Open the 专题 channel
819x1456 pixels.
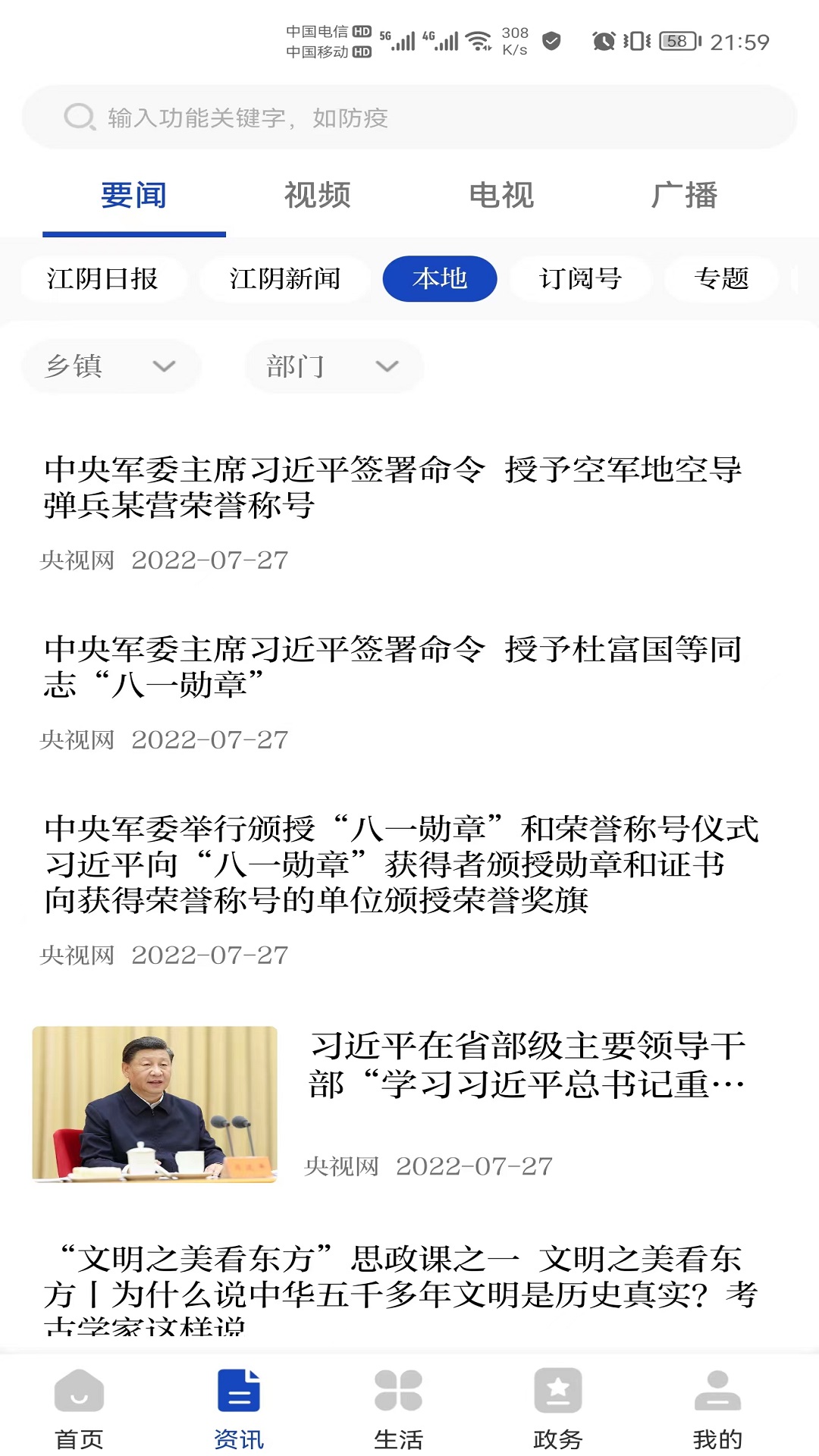[720, 279]
